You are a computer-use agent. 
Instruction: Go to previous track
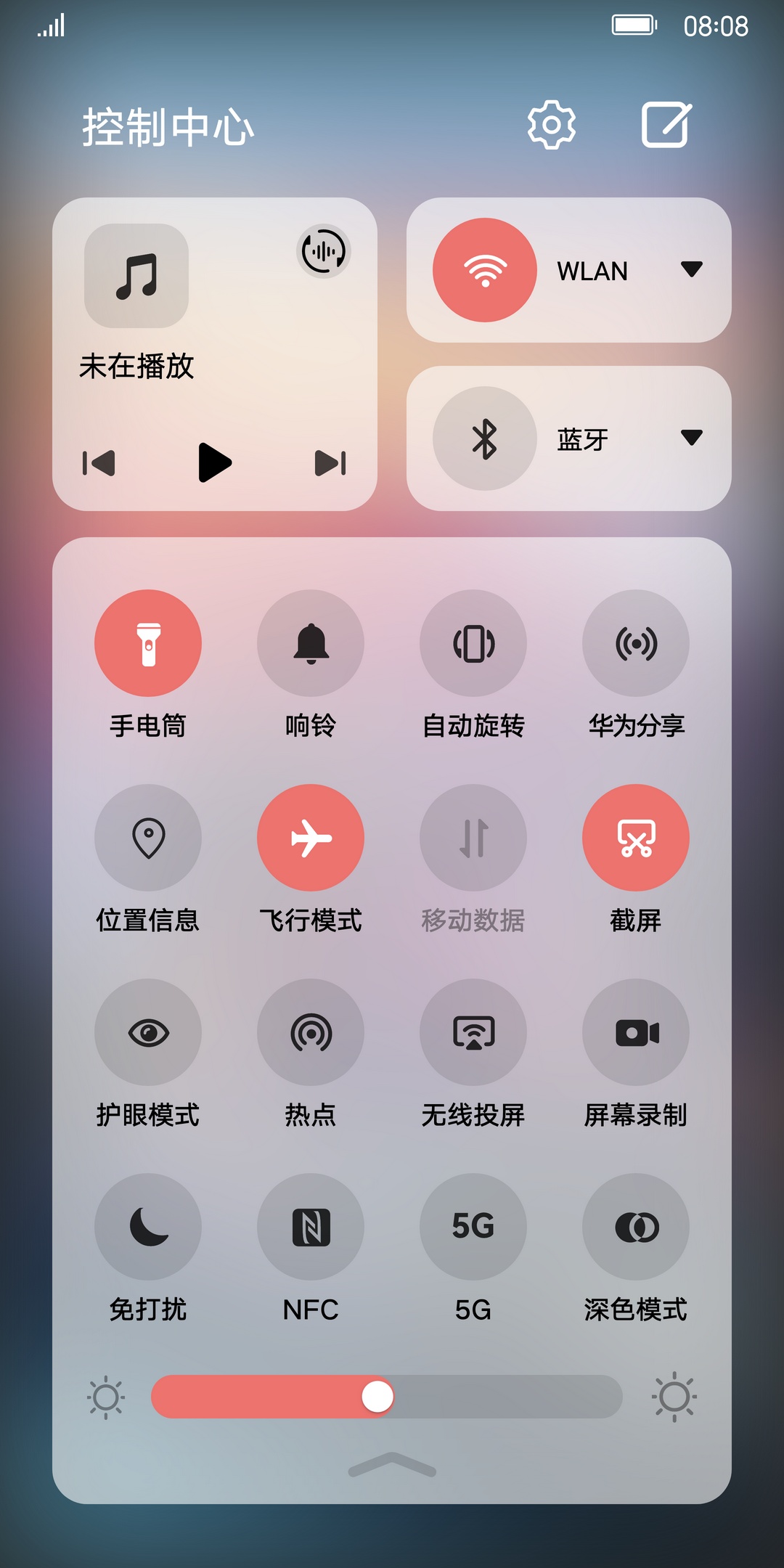pos(99,462)
